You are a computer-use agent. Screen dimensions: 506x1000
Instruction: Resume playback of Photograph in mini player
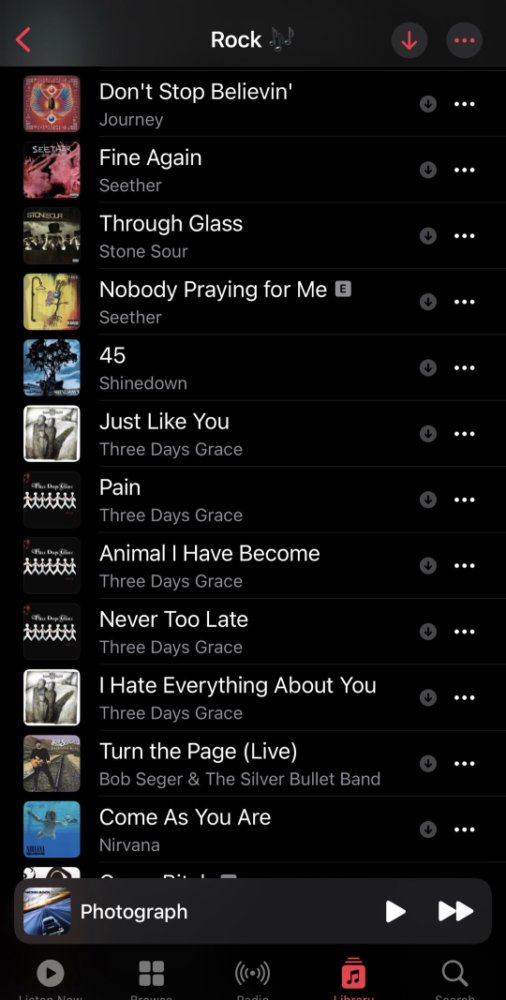396,911
